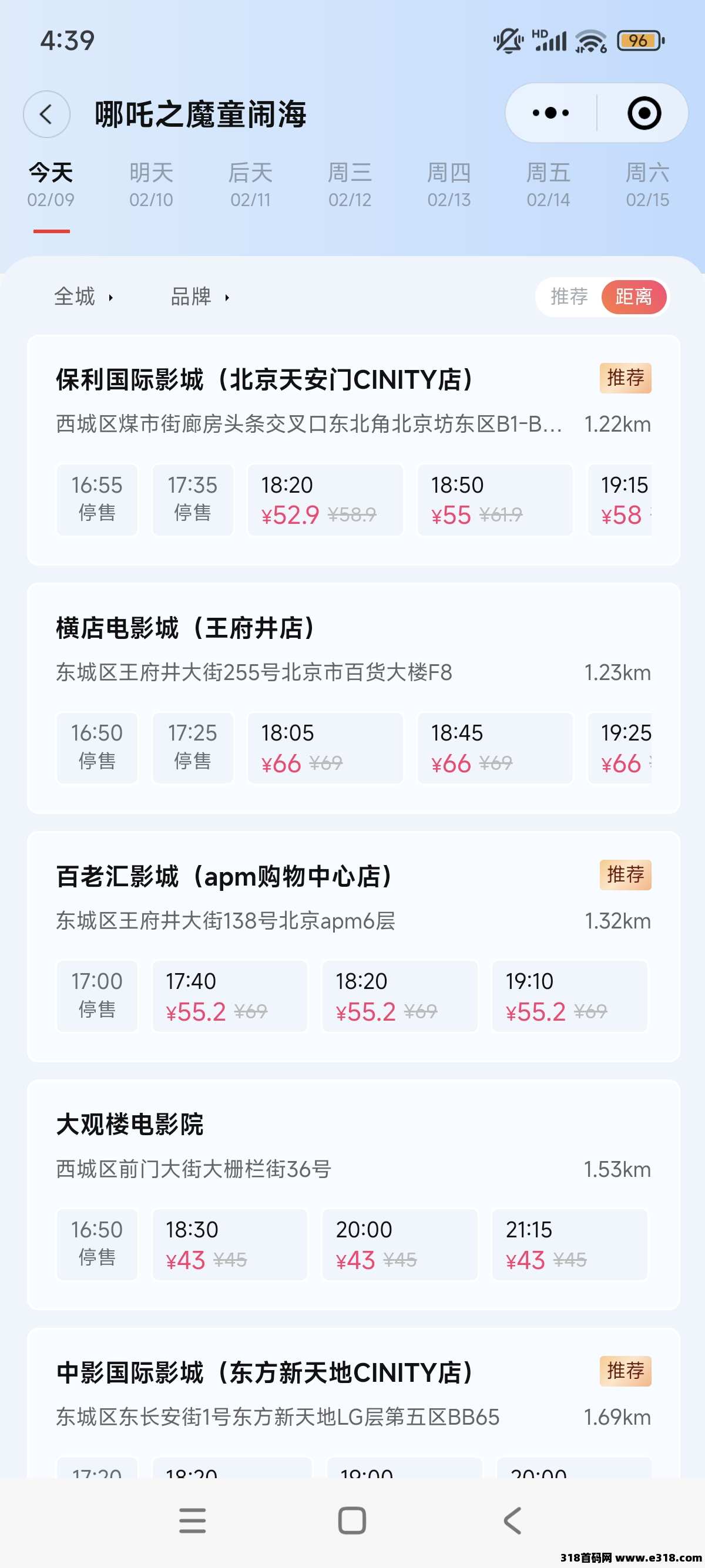
Task: Open 保利国际影城 (北京天安门CINITY店) cinema
Action: click(264, 380)
